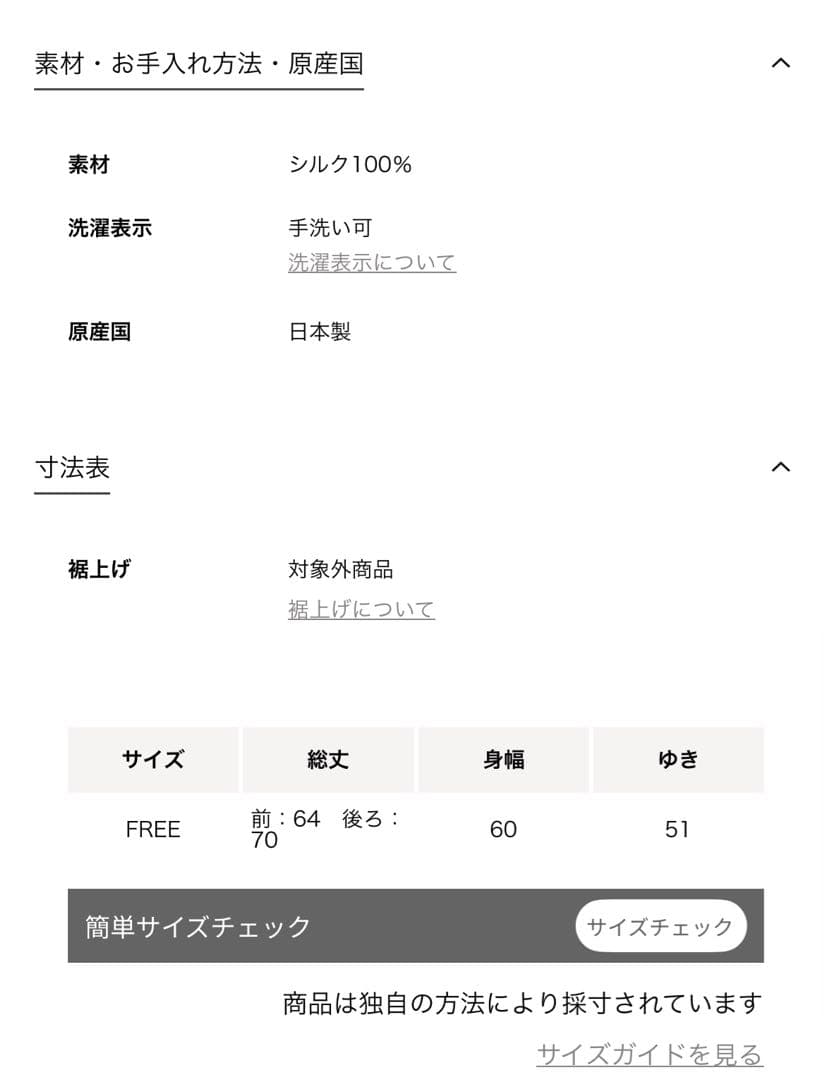The image size is (832, 1080).
Task: Click the 対象外商品 hem alteration status
Action: pyautogui.click(x=341, y=569)
